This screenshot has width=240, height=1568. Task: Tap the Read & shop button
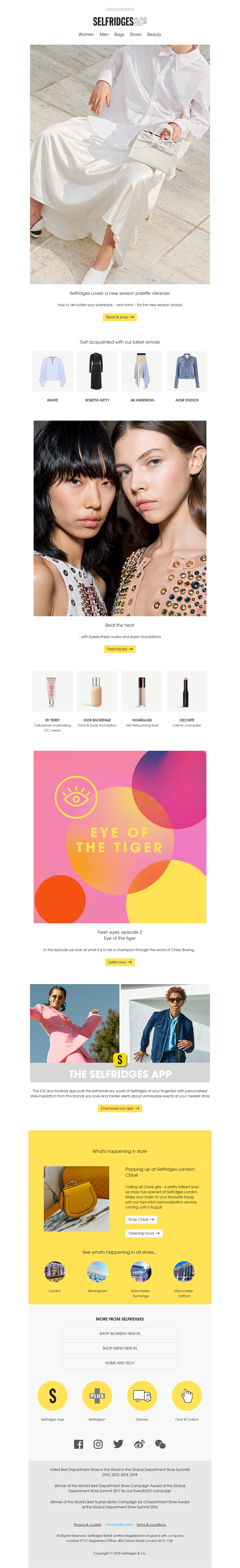point(119,317)
